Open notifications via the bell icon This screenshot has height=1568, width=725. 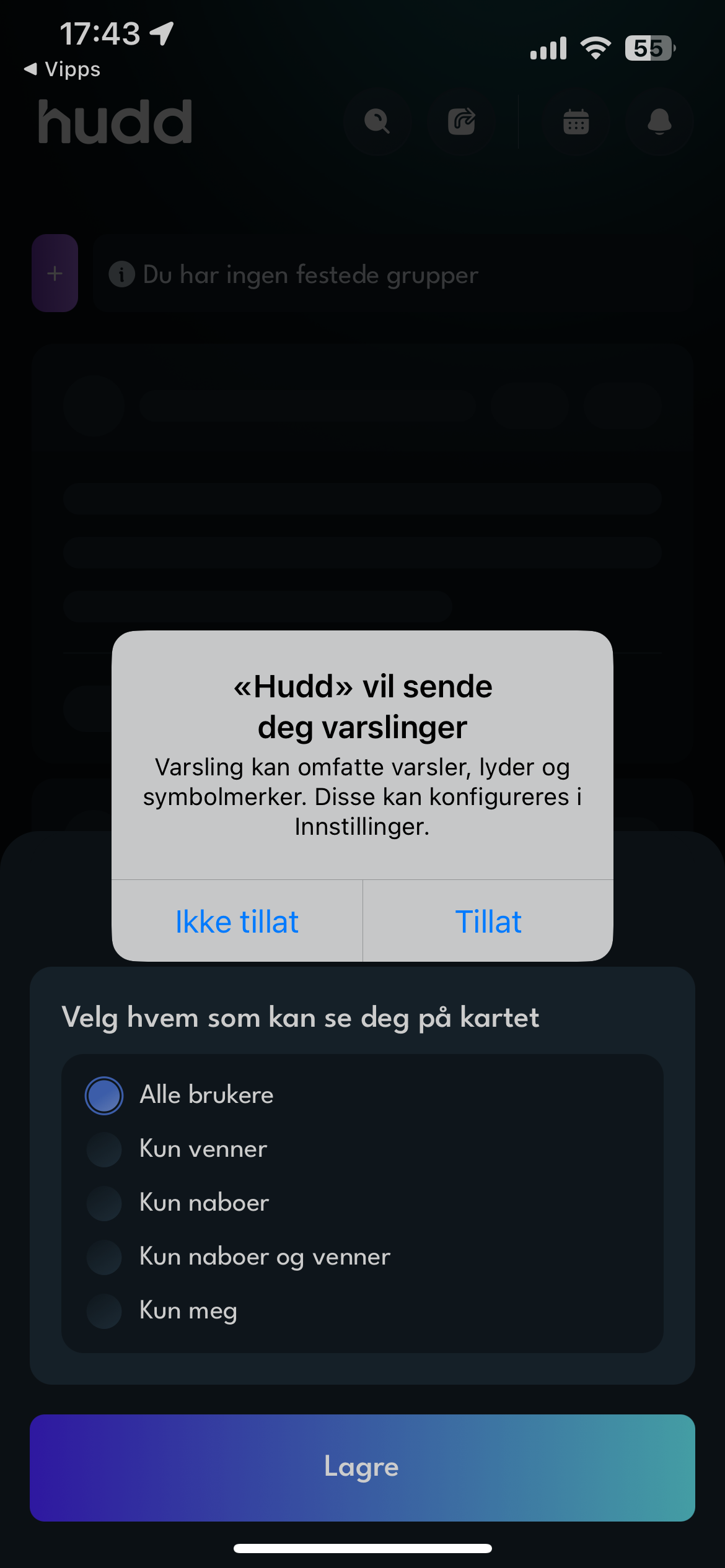[659, 123]
